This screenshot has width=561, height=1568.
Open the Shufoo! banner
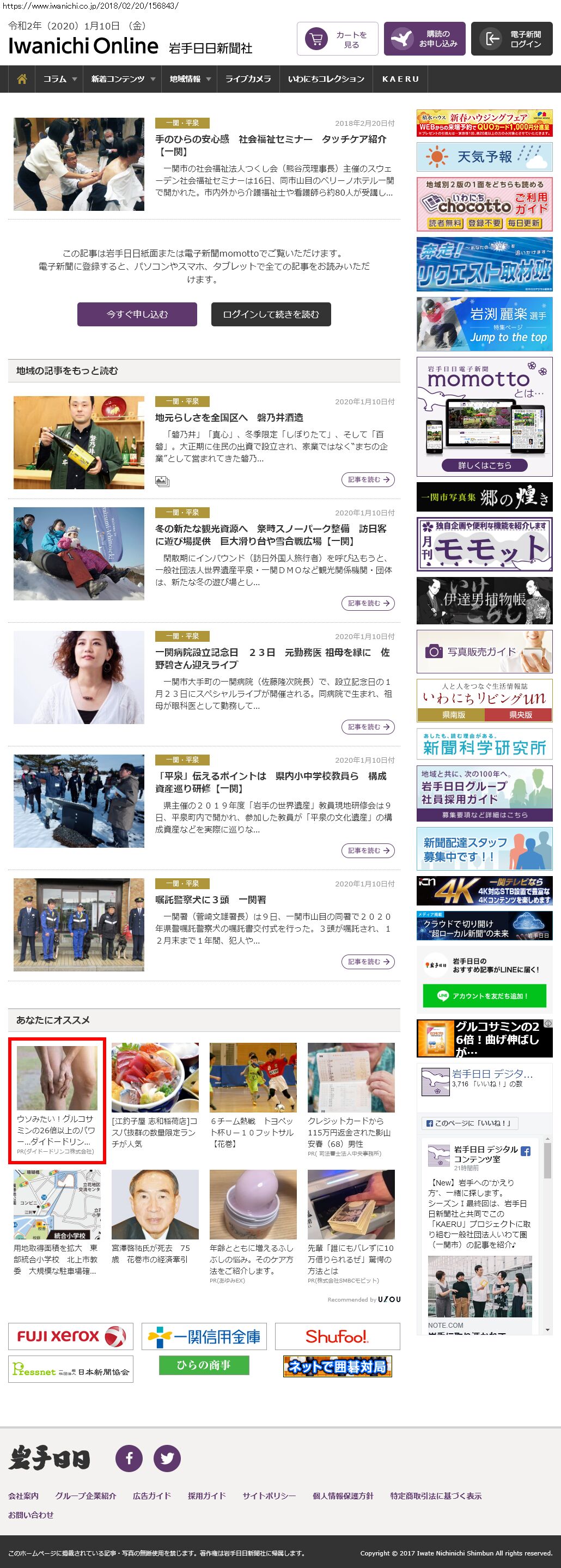coord(337,1336)
